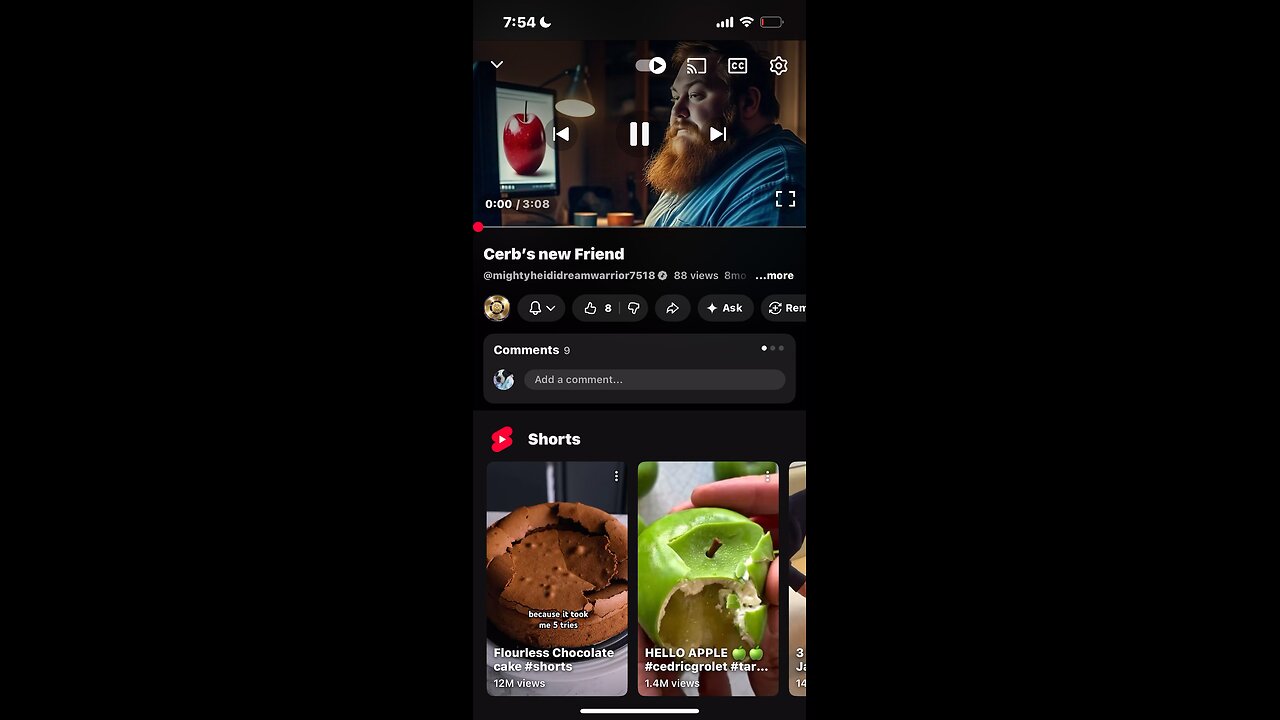
Task: Like the video
Action: coord(597,308)
